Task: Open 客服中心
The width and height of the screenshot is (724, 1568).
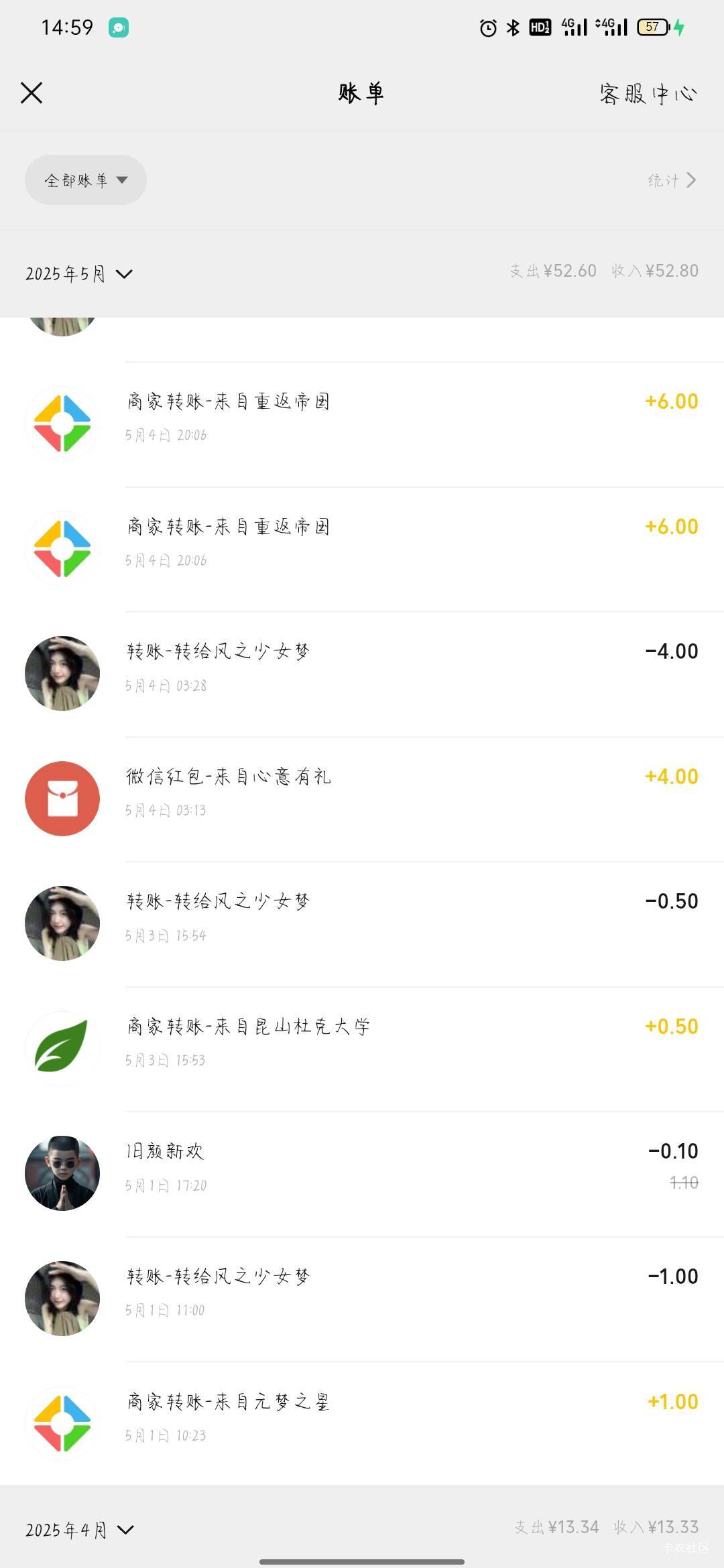Action: (648, 94)
